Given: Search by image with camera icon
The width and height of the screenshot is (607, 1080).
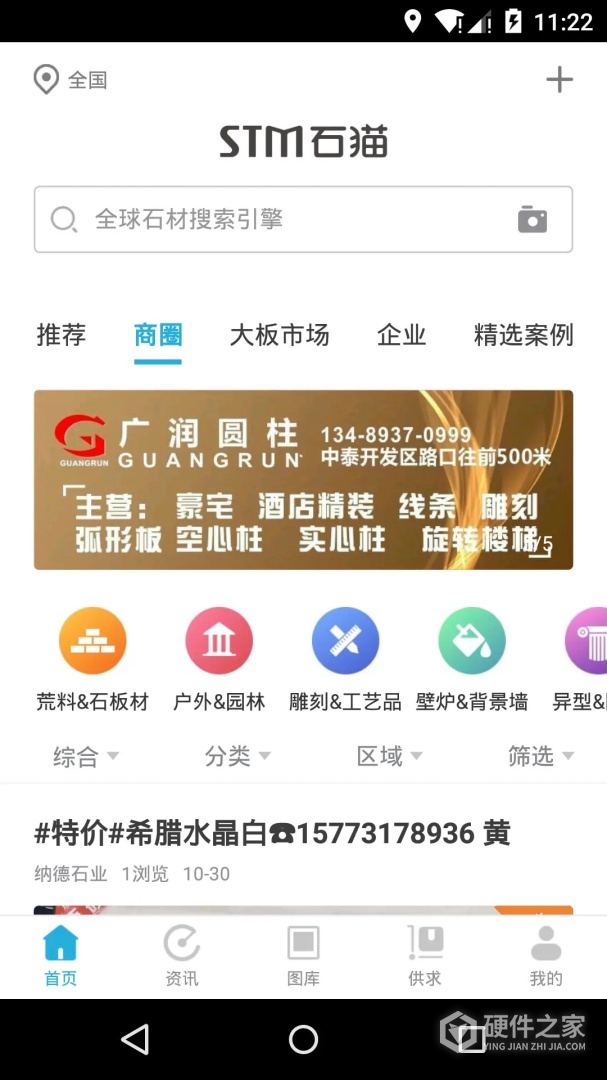Looking at the screenshot, I should pyautogui.click(x=532, y=219).
